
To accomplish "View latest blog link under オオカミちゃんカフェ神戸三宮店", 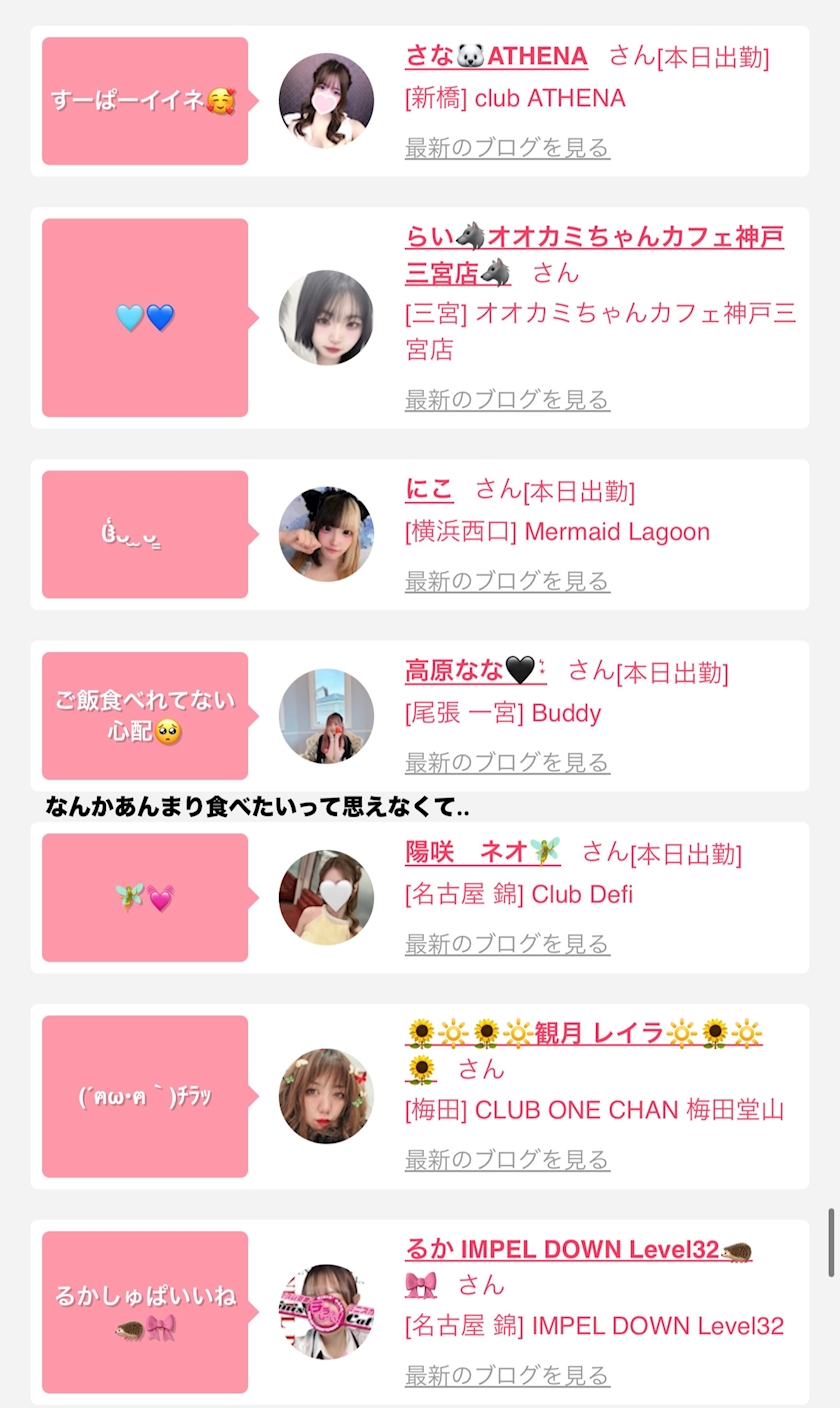I will 507,400.
